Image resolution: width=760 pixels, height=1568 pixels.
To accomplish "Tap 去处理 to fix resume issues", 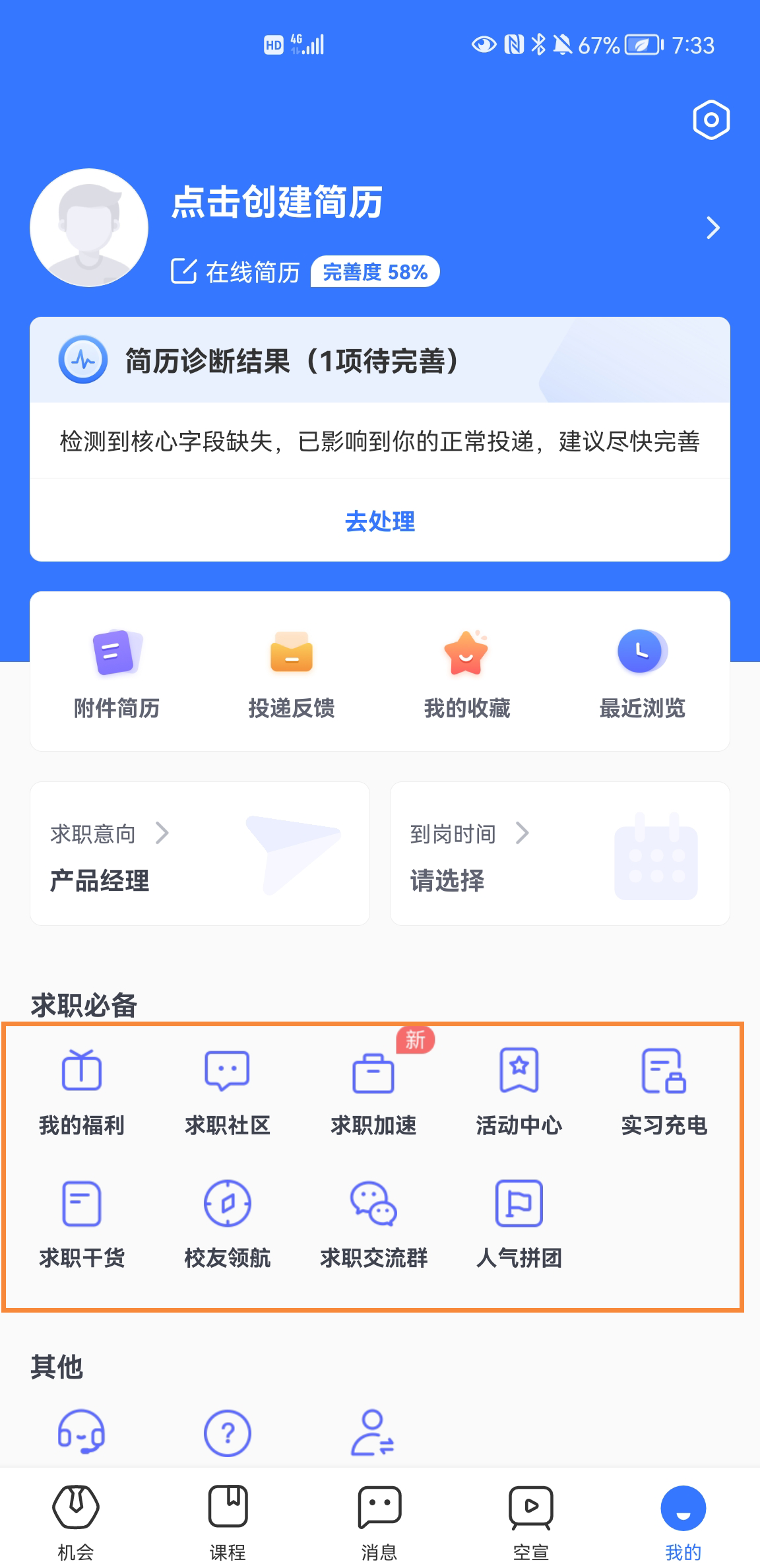I will [x=380, y=523].
